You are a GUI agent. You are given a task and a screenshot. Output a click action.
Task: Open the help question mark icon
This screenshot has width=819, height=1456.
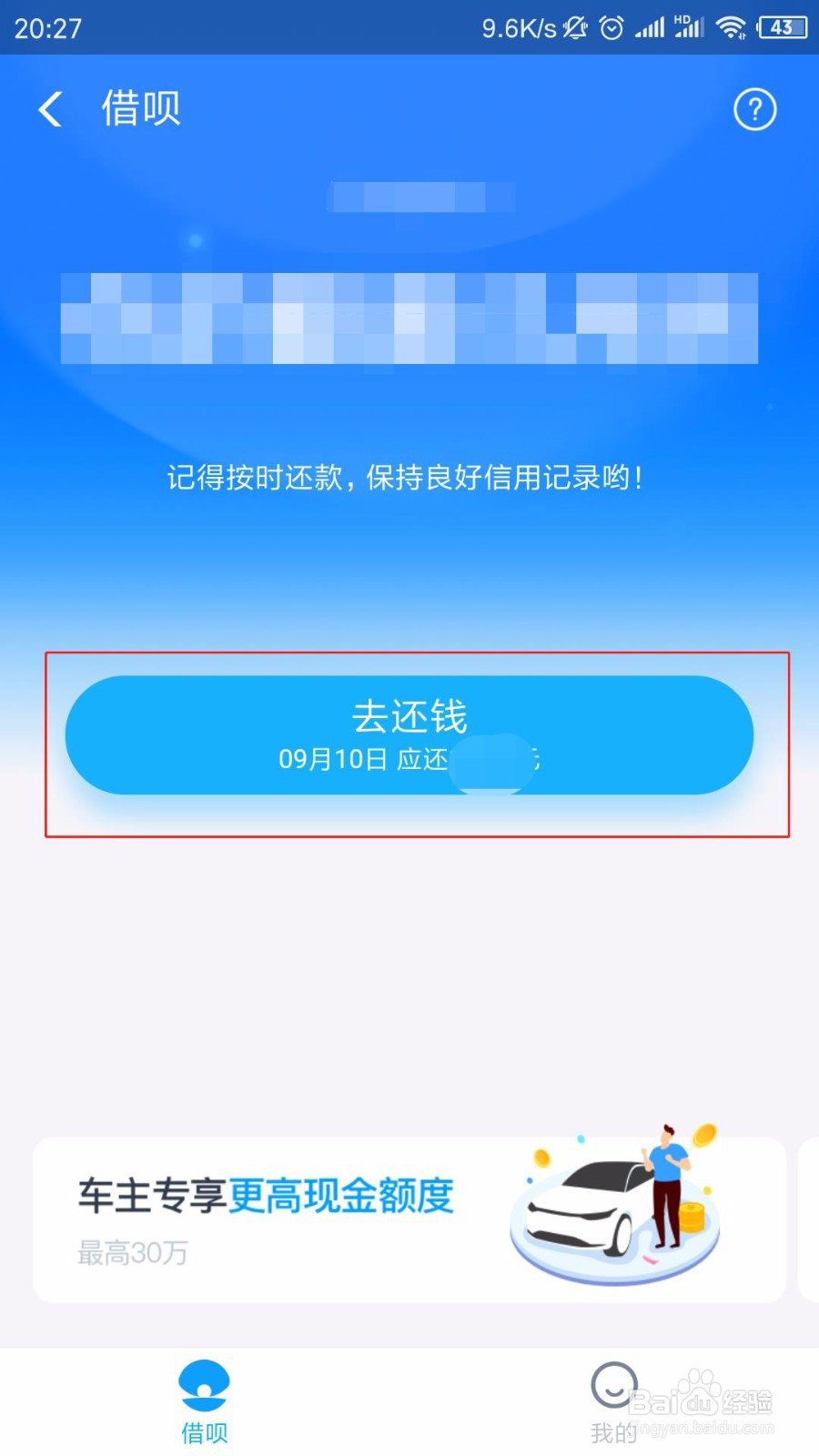point(754,110)
